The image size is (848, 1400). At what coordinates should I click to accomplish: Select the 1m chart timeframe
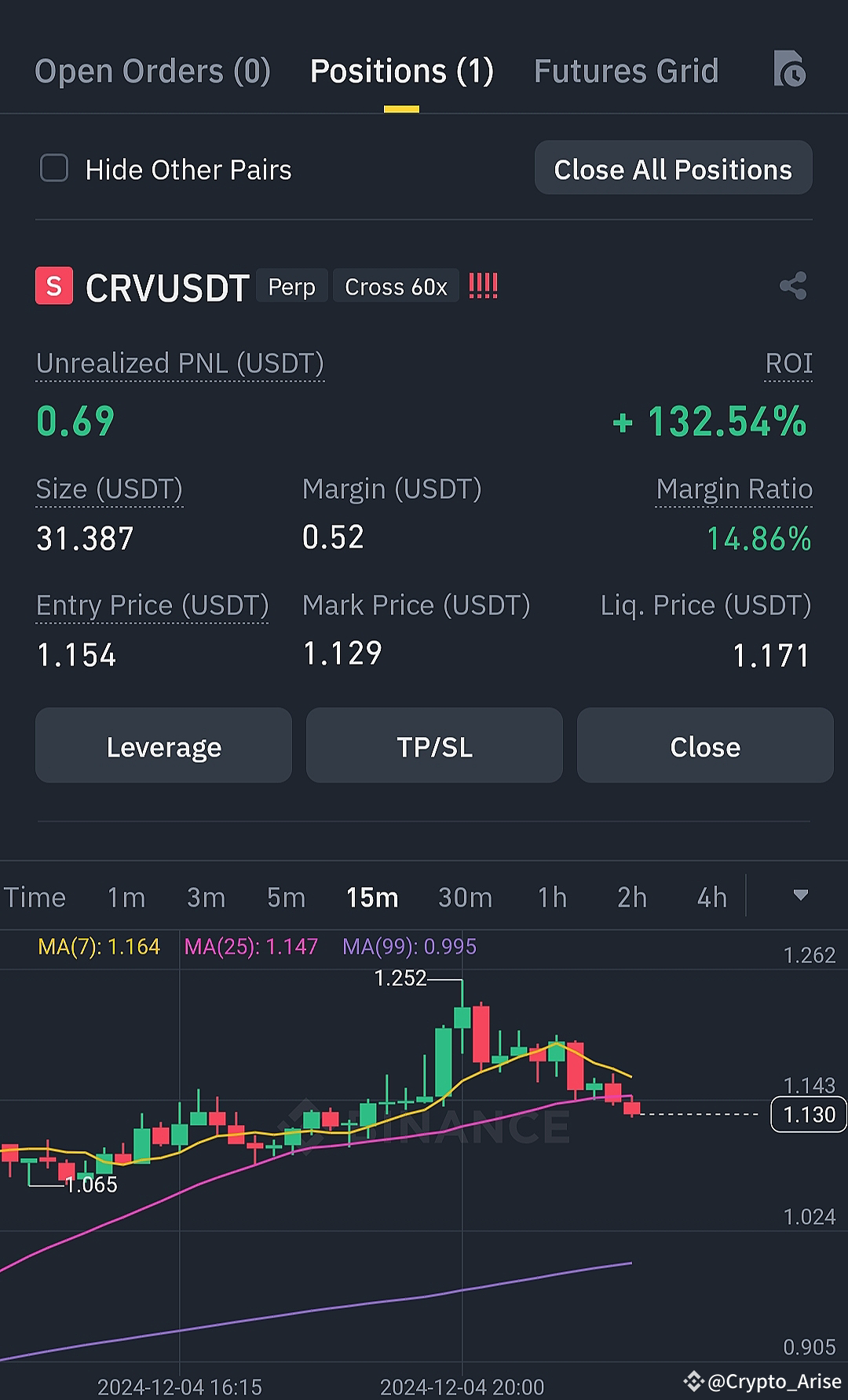point(126,896)
